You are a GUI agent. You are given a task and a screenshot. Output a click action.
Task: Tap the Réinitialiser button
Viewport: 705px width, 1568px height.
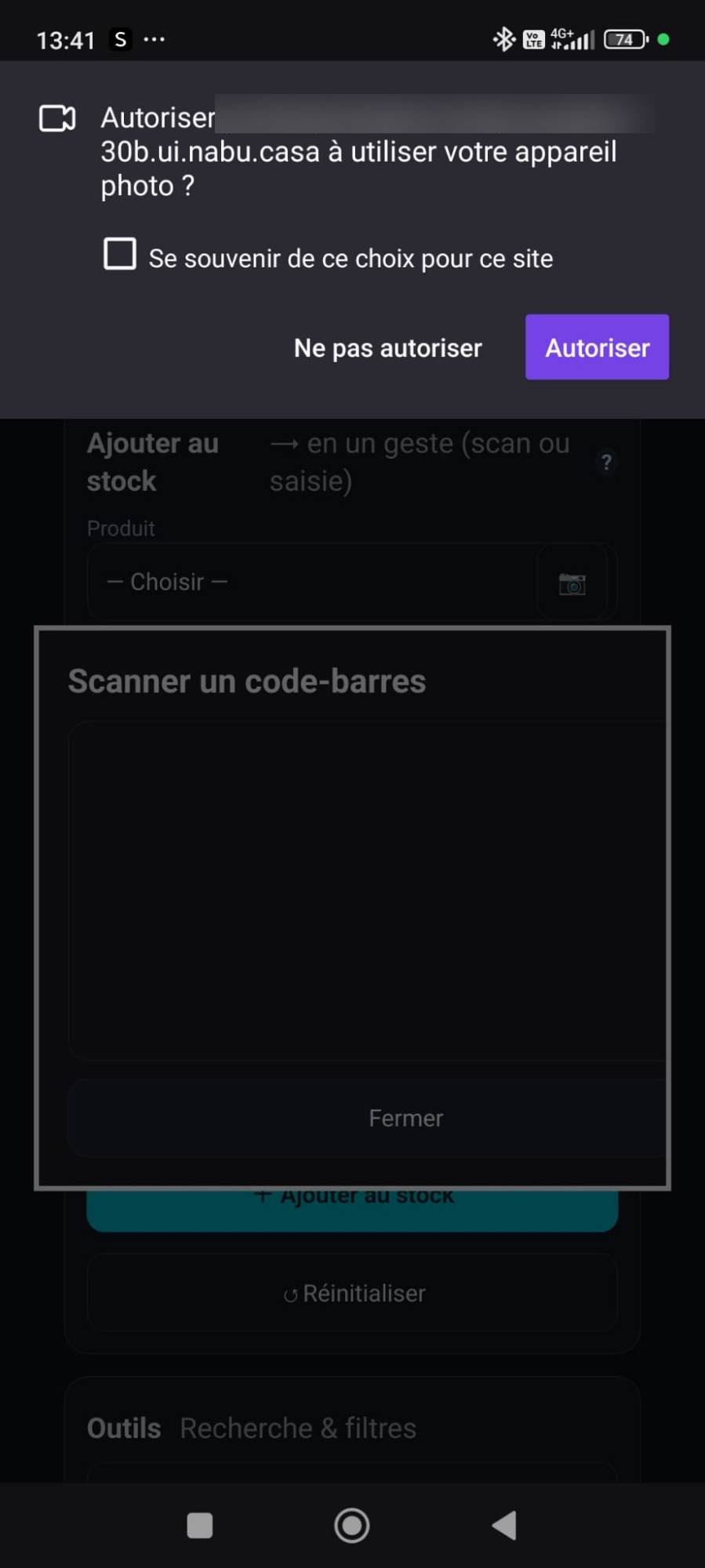(353, 1293)
